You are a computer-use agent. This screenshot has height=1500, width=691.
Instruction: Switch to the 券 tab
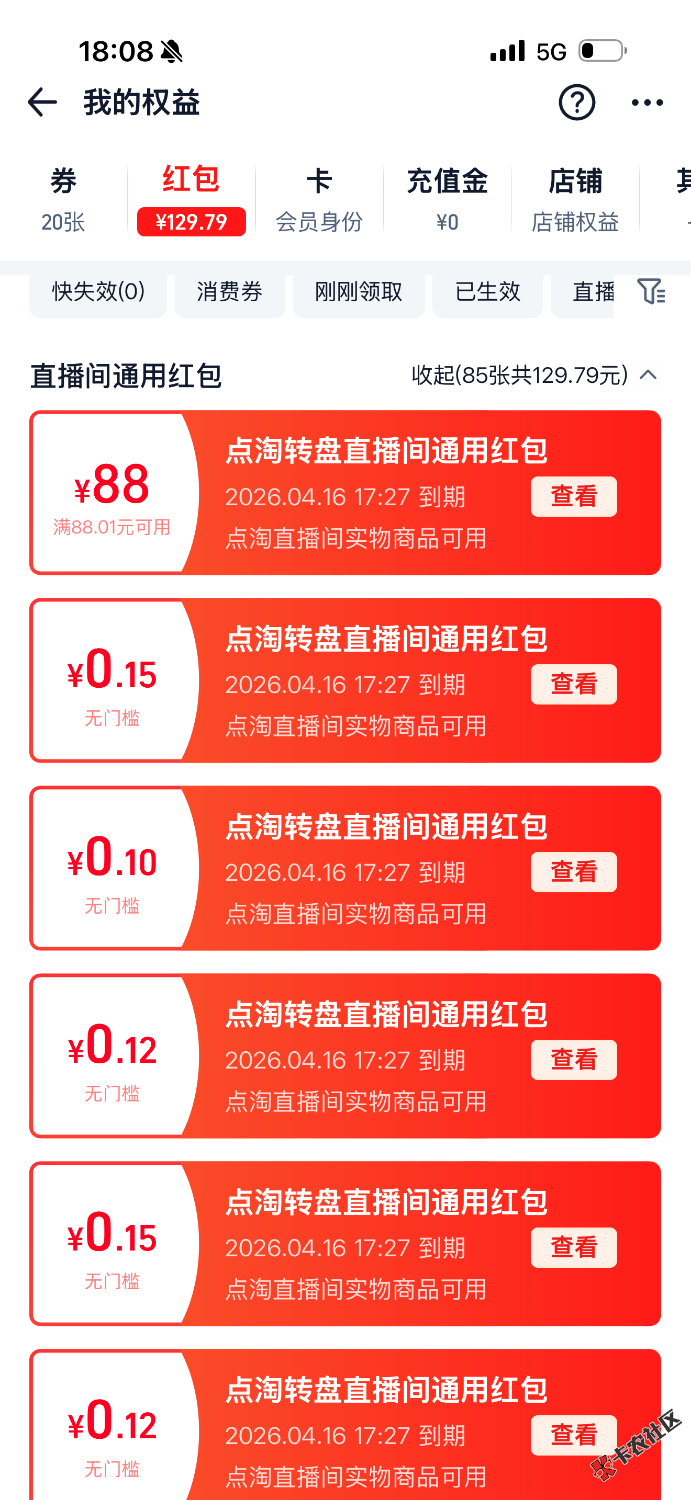coord(63,199)
